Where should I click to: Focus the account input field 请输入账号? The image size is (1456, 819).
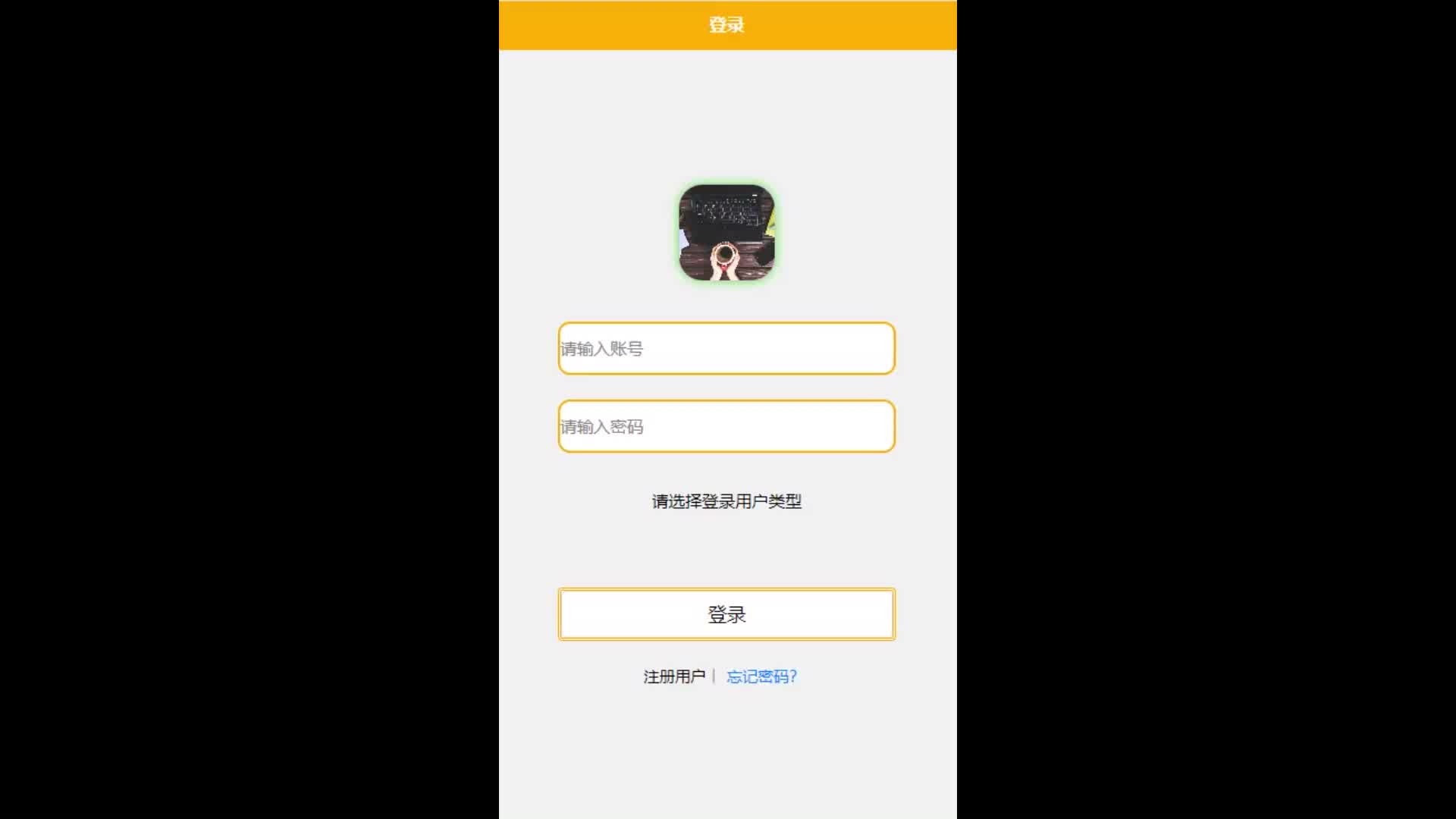(x=726, y=349)
